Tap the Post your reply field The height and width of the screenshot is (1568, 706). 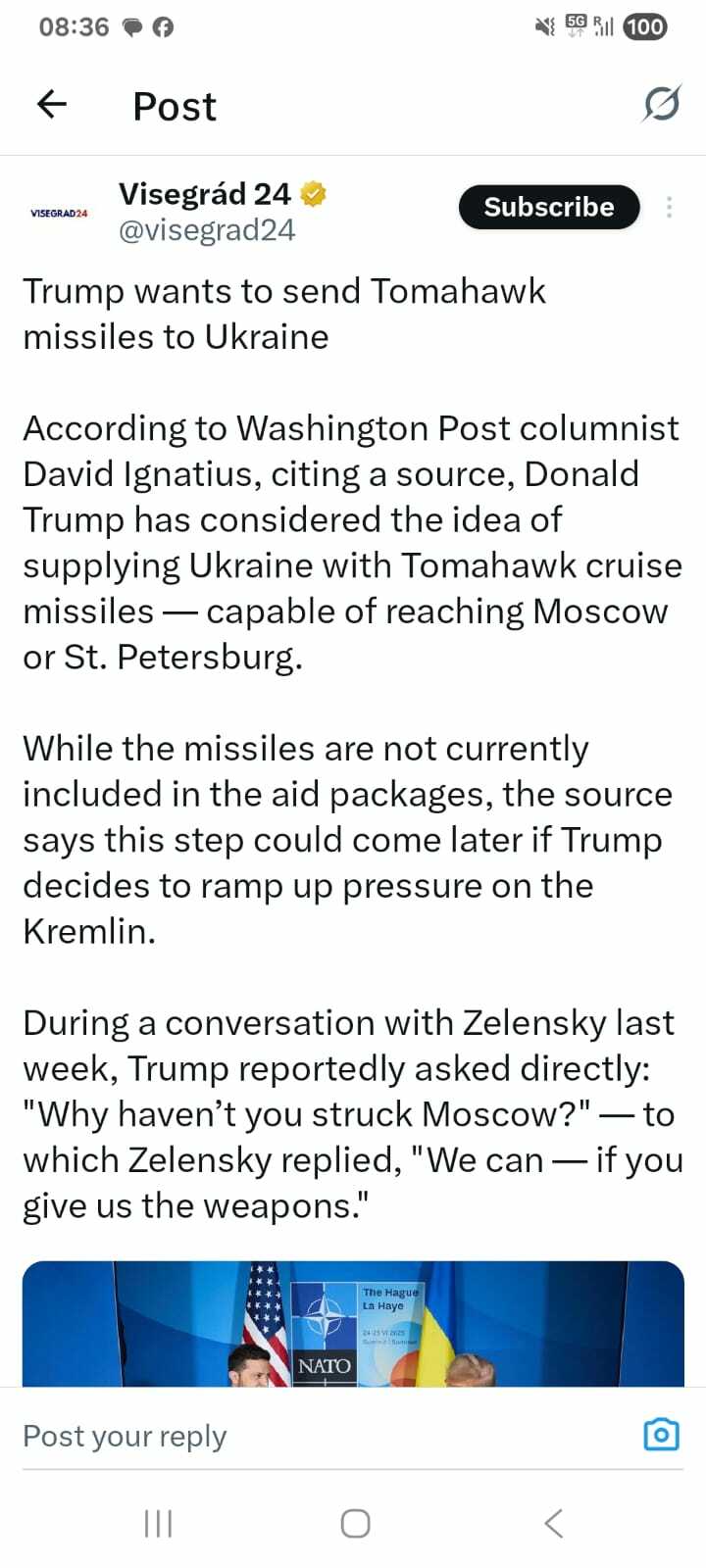(324, 1436)
